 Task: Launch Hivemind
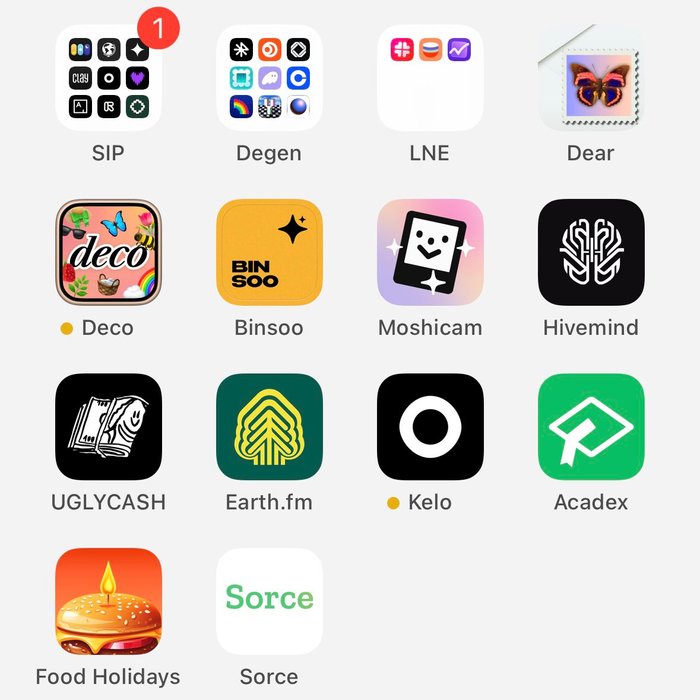coord(591,252)
